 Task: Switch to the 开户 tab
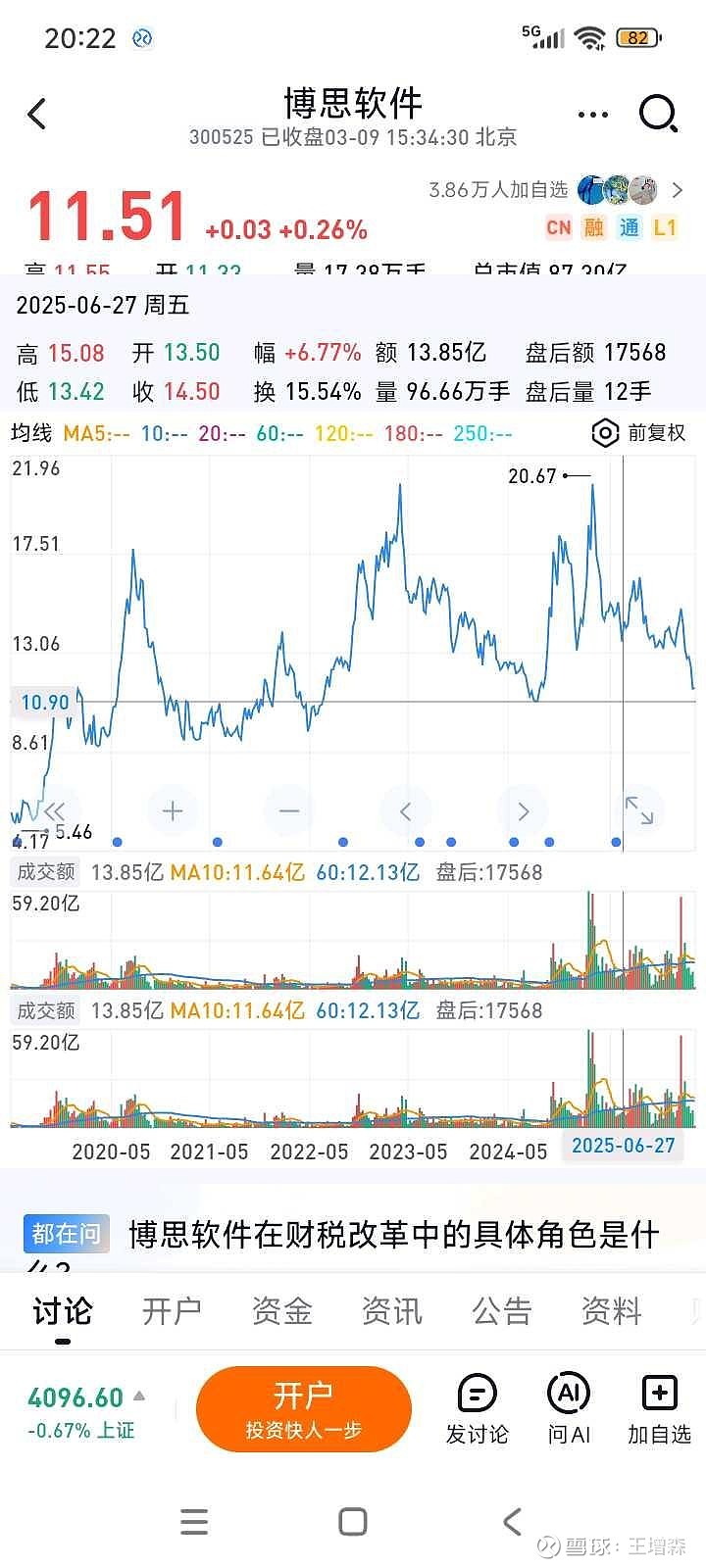(172, 1311)
